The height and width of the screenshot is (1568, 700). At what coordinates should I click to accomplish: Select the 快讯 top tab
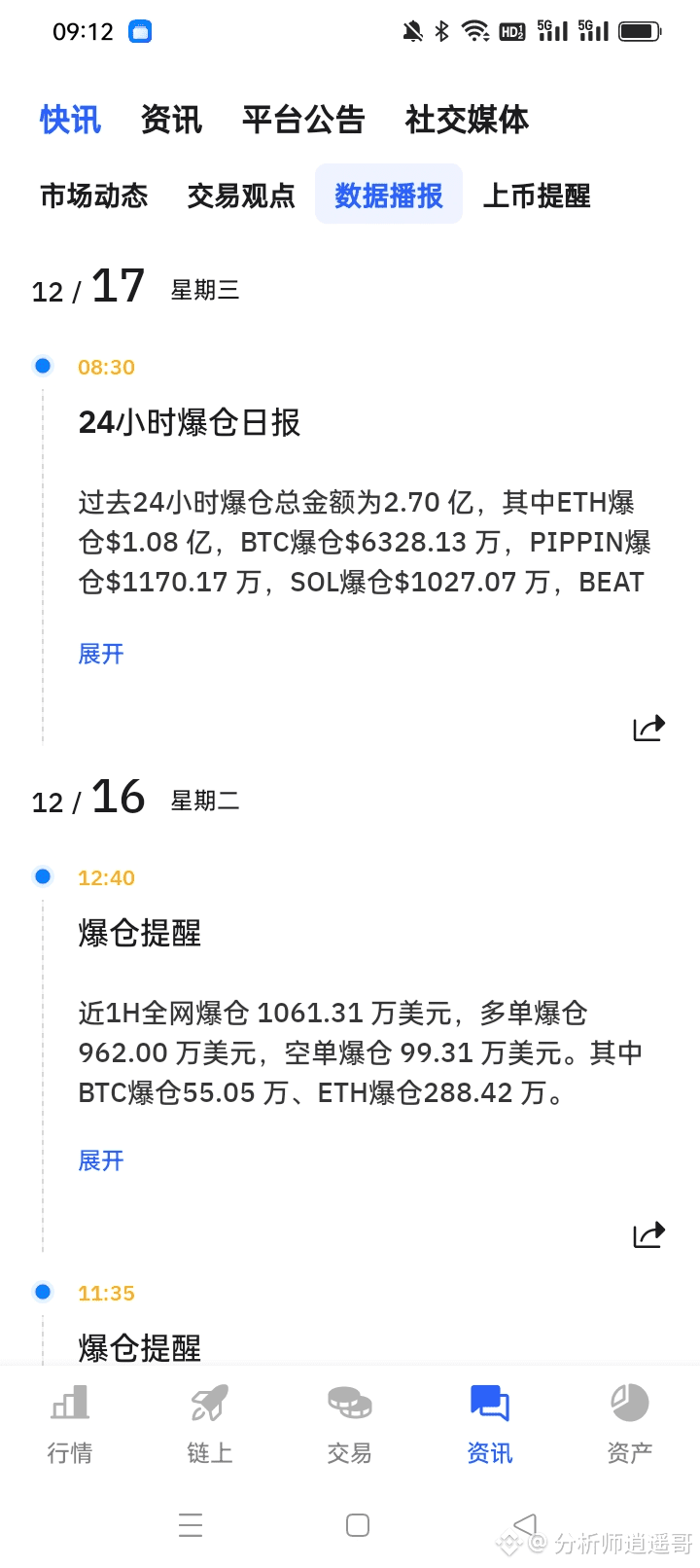tap(70, 120)
